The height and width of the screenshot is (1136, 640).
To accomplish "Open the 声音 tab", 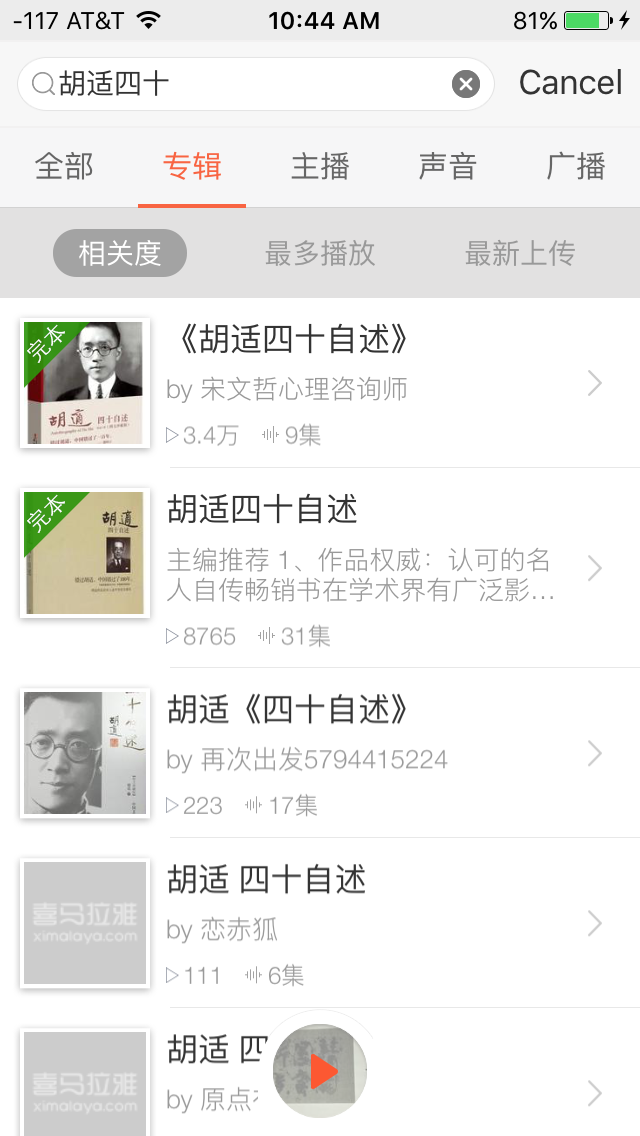I will (448, 166).
